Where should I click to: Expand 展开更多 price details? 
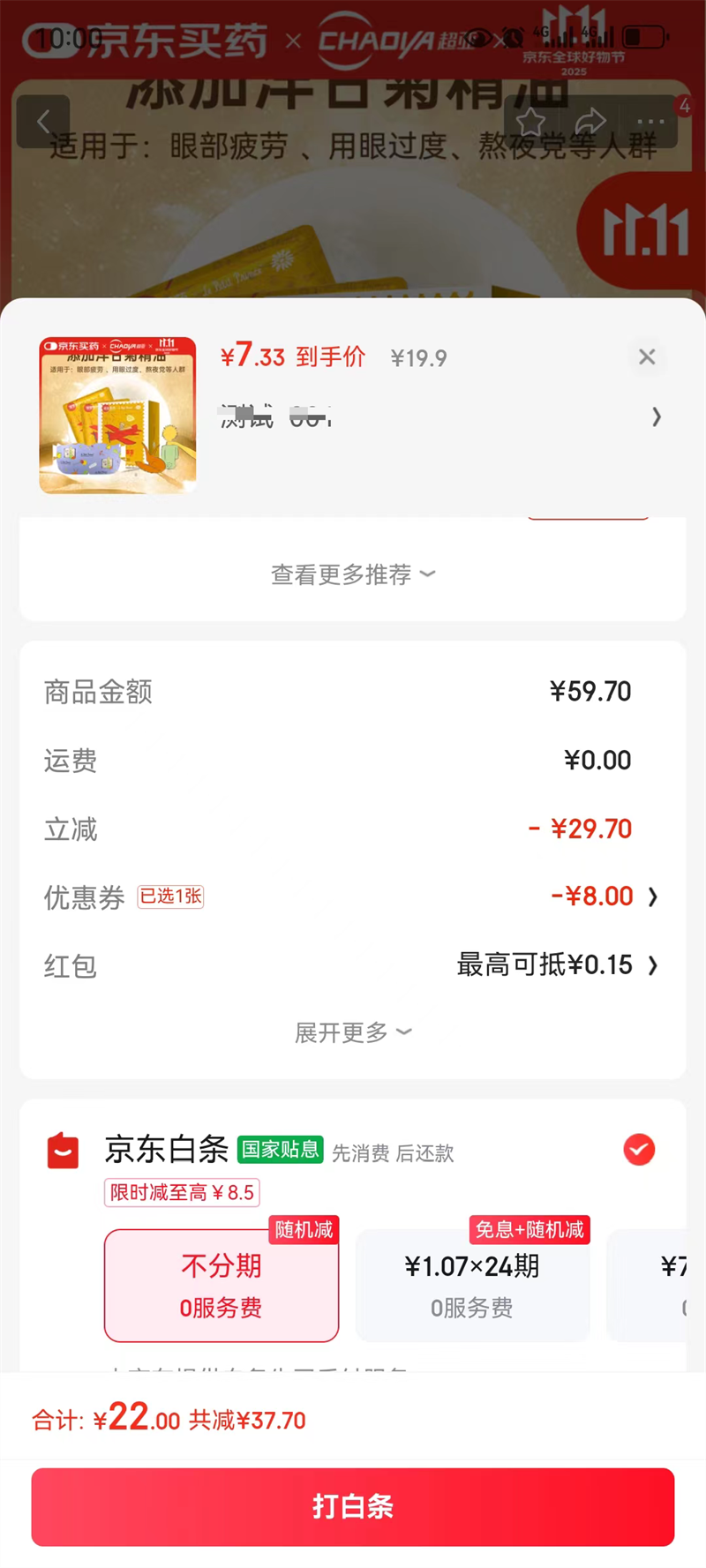click(352, 1032)
